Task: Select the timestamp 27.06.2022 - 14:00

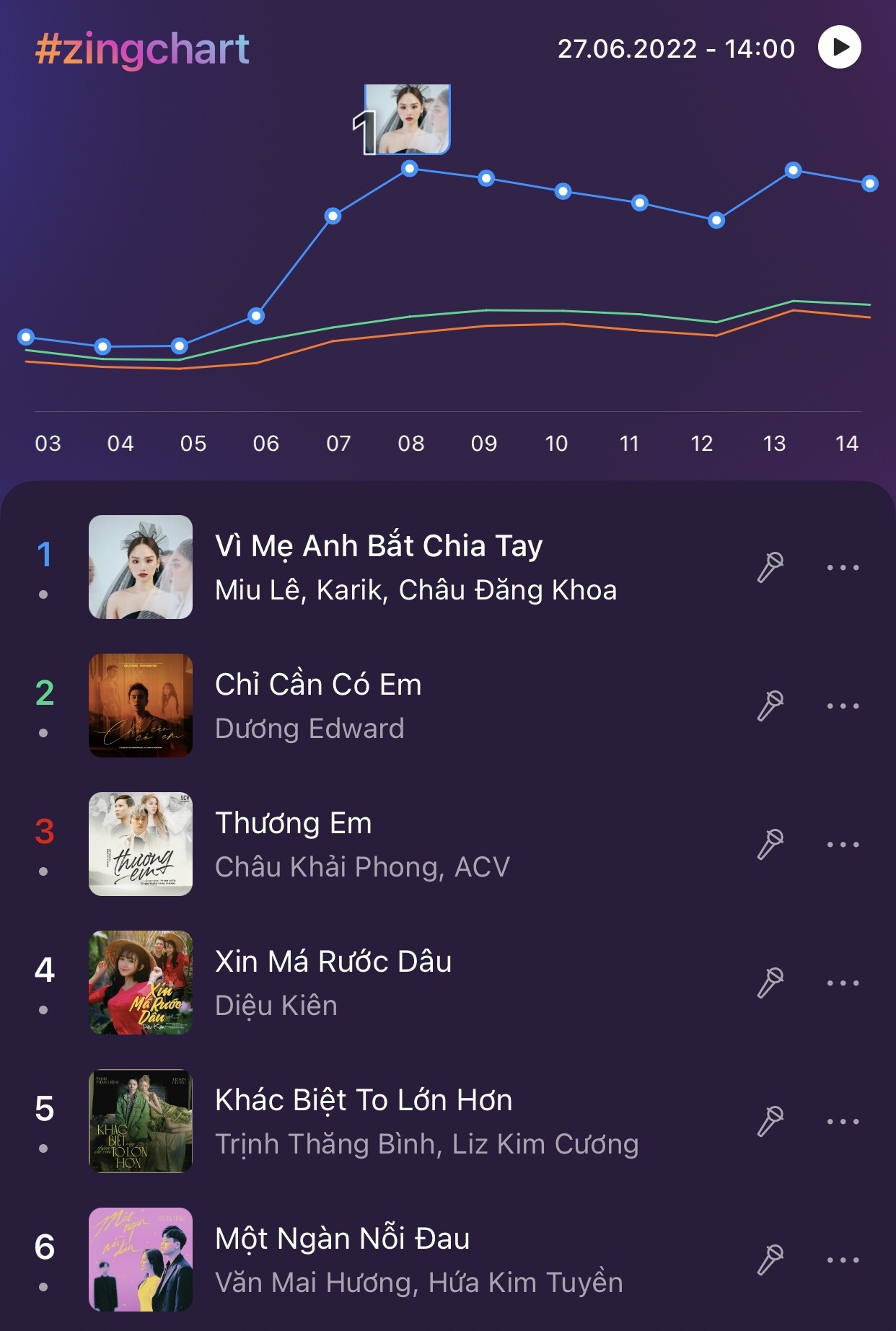Action: tap(676, 48)
